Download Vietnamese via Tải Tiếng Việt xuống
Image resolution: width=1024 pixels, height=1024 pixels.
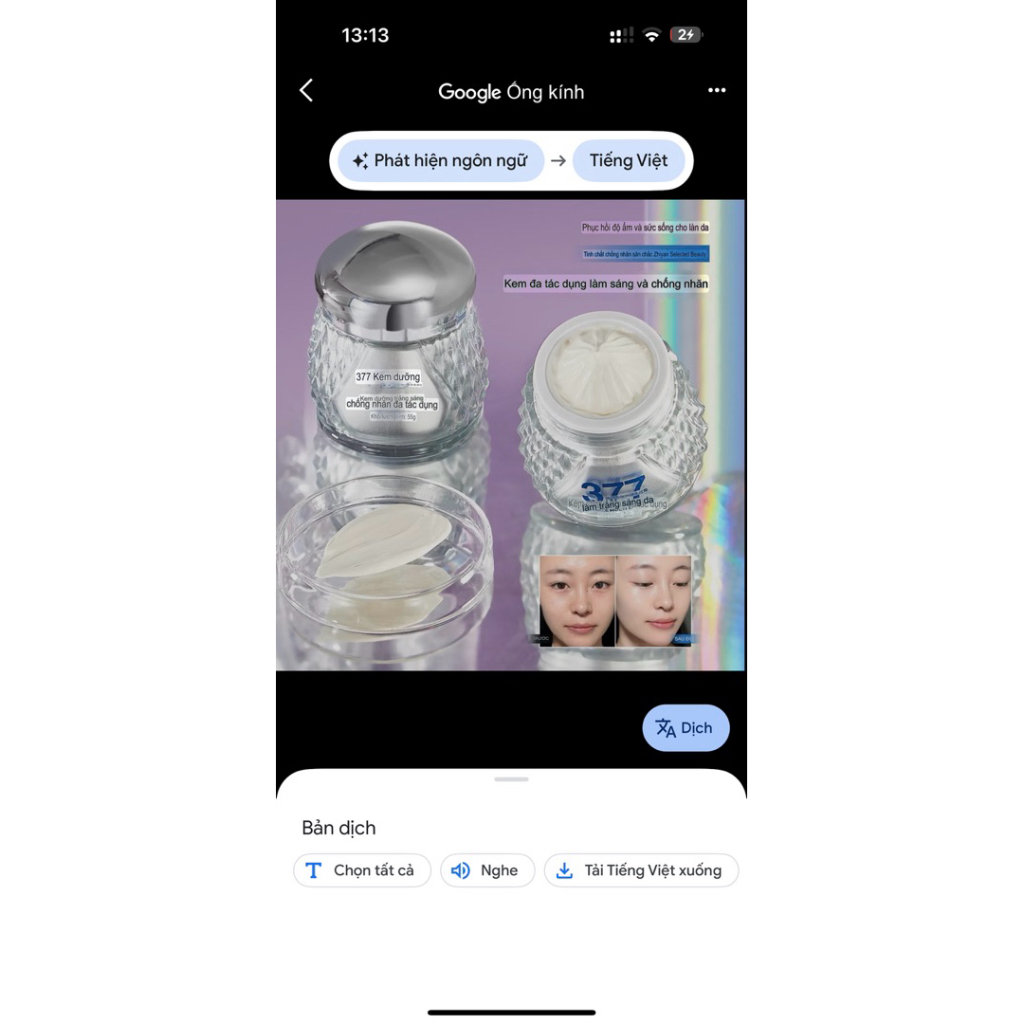tap(640, 870)
